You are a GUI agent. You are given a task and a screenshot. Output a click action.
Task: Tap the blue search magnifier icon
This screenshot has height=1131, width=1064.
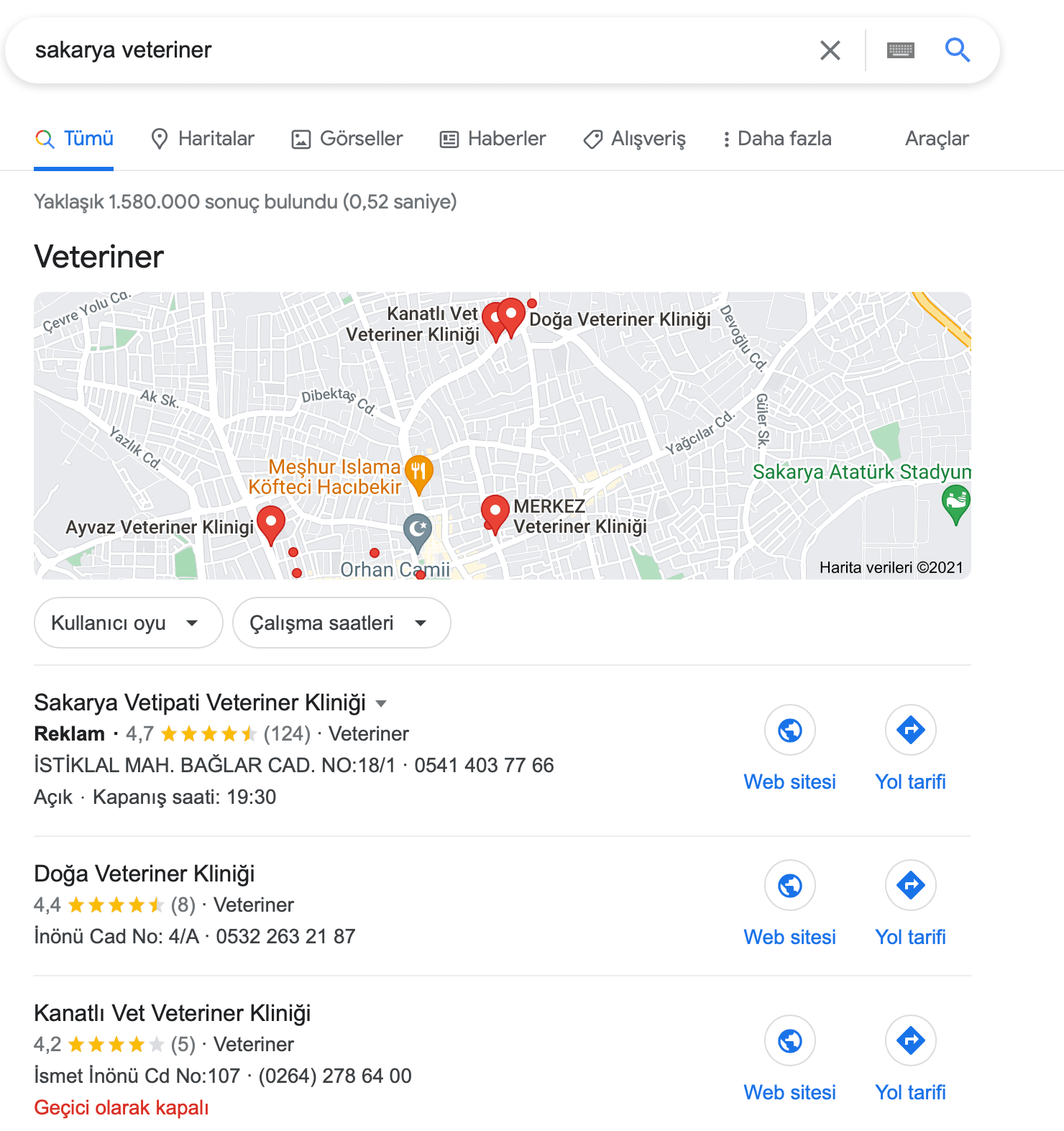click(957, 50)
